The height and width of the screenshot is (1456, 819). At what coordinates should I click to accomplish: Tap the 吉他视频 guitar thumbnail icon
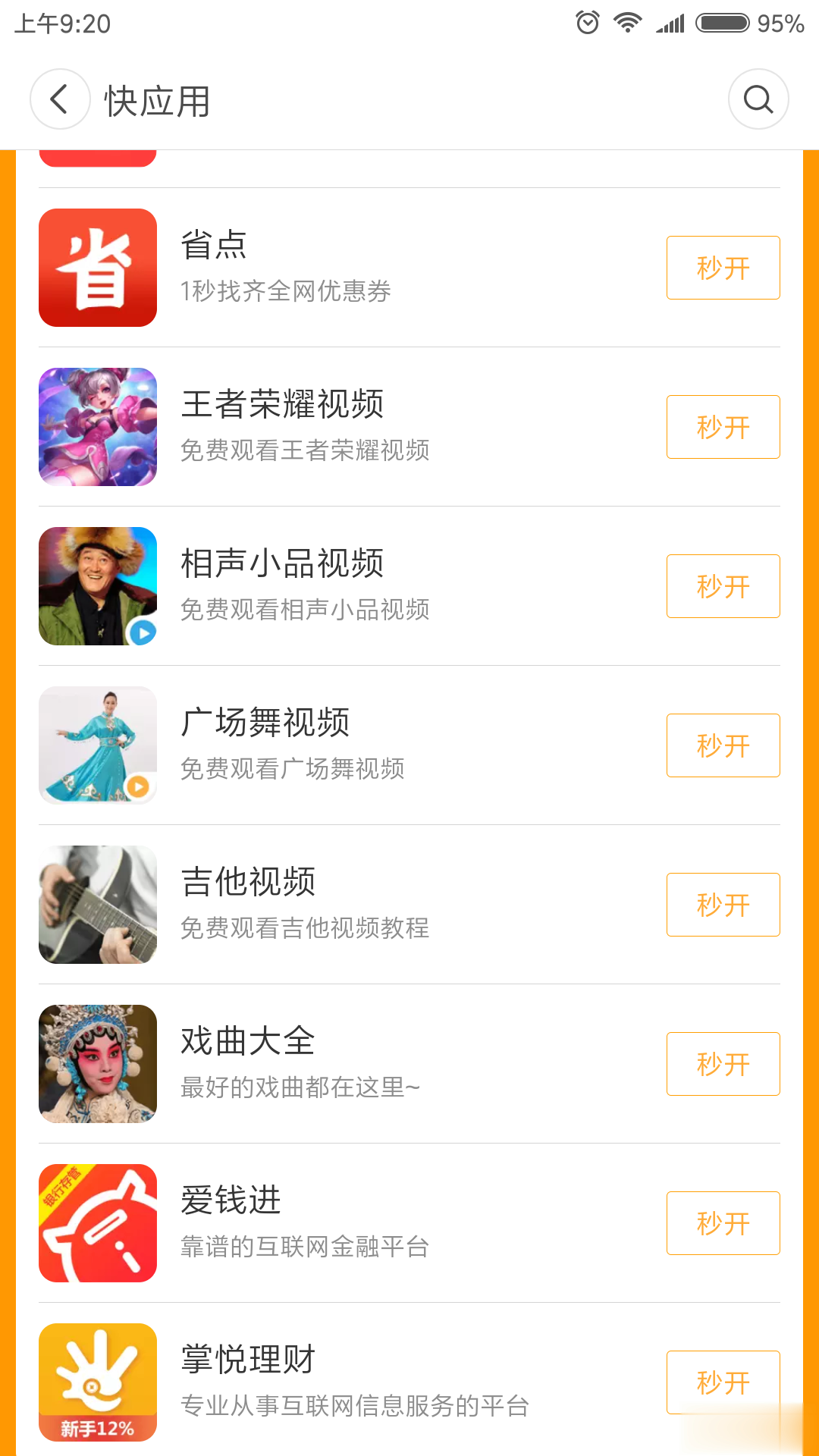[x=97, y=904]
